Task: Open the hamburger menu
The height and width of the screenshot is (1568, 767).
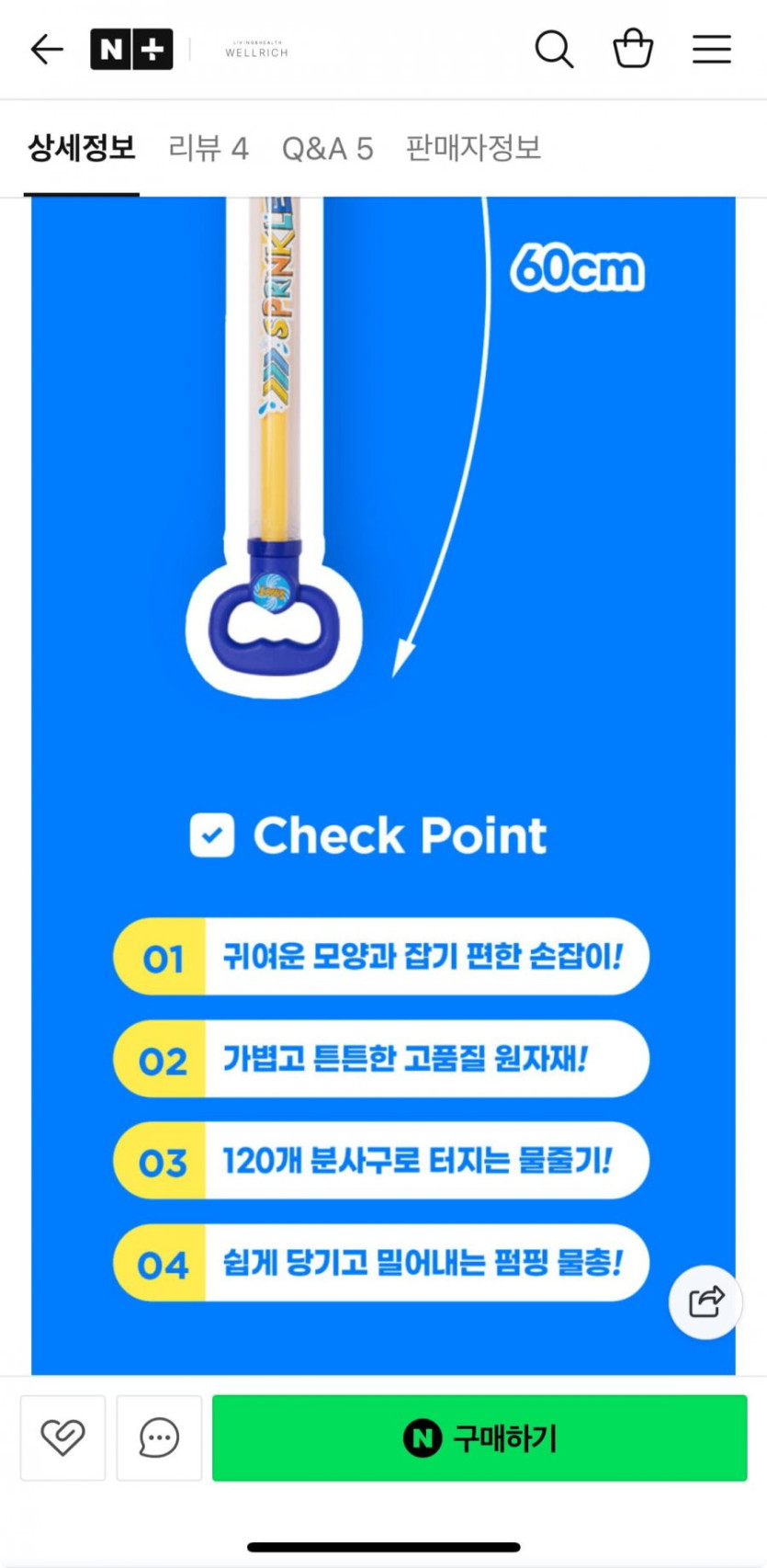Action: point(712,49)
